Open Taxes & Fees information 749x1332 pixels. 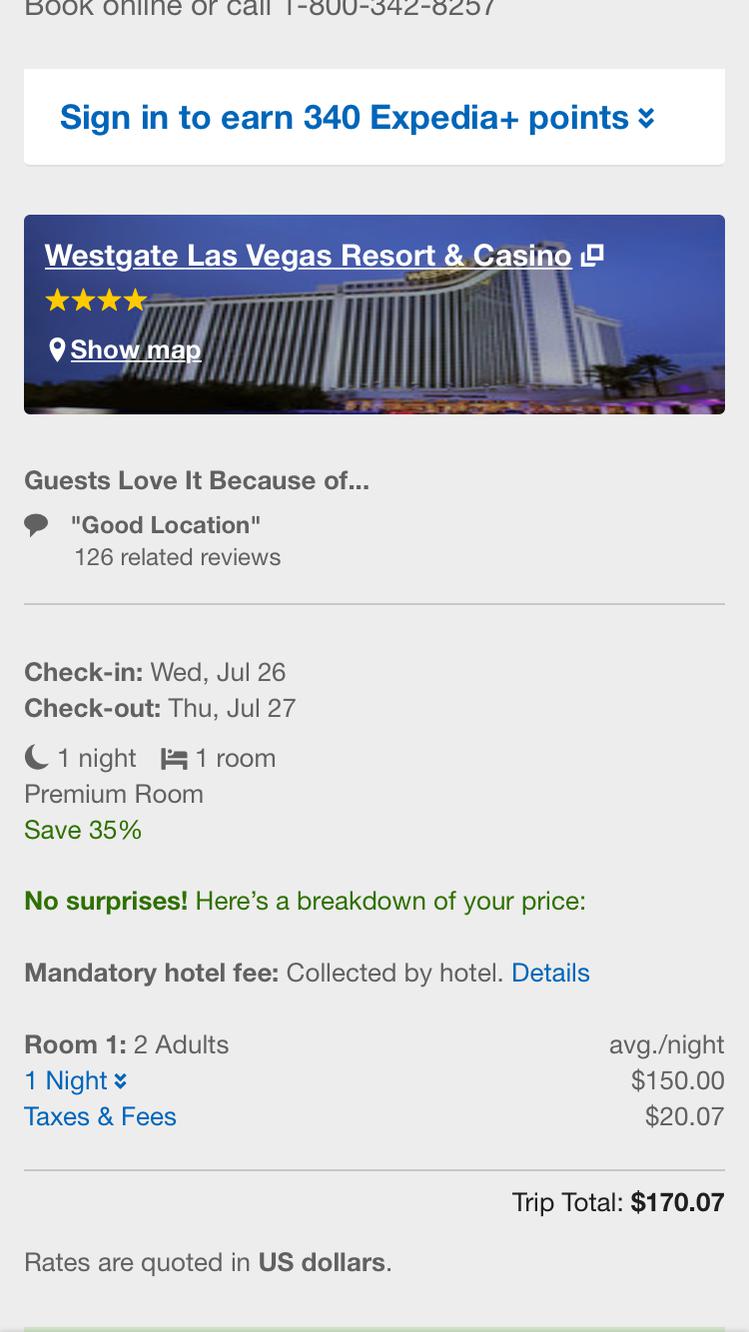[x=100, y=1117]
